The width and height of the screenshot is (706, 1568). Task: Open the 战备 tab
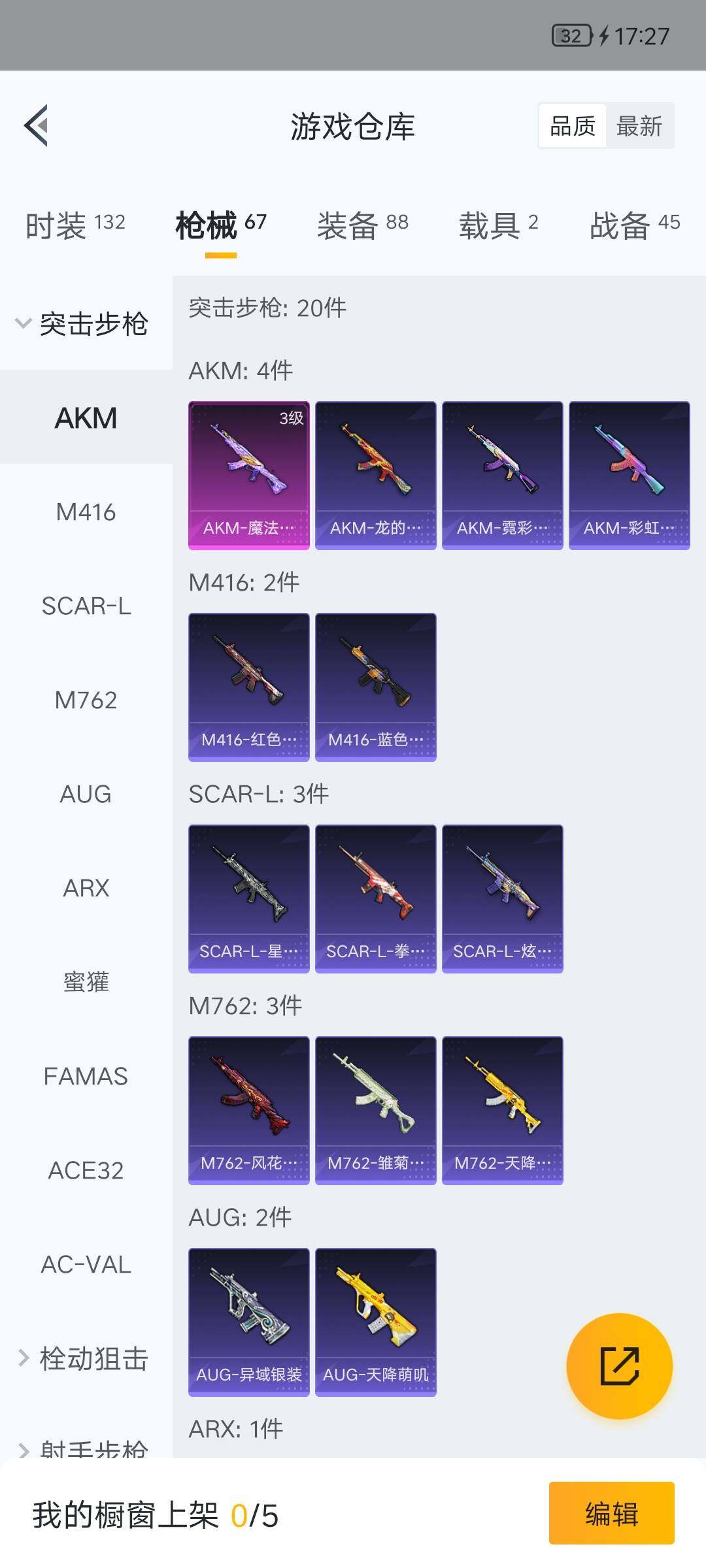pos(634,225)
